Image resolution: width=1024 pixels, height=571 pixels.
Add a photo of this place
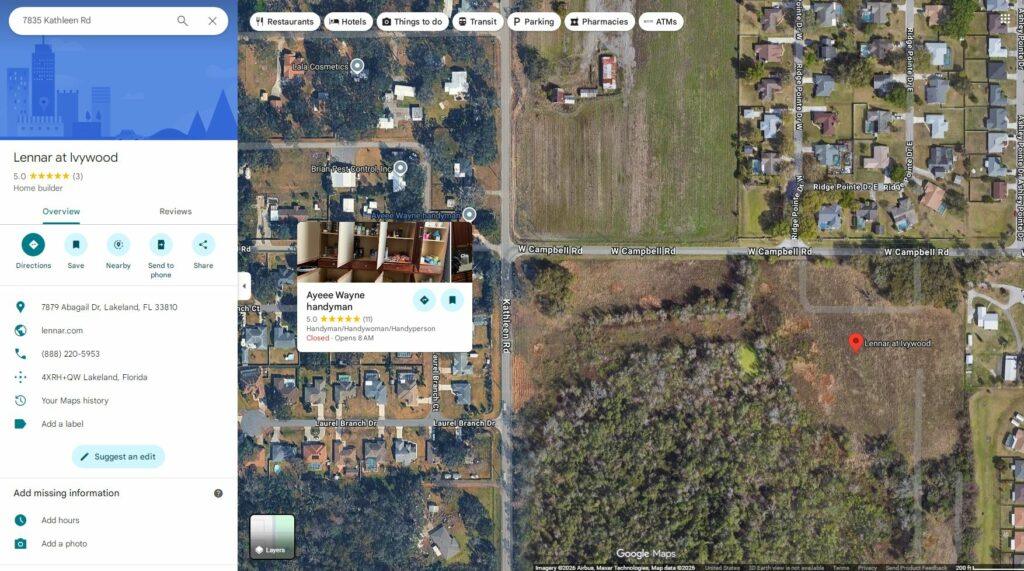pyautogui.click(x=63, y=544)
